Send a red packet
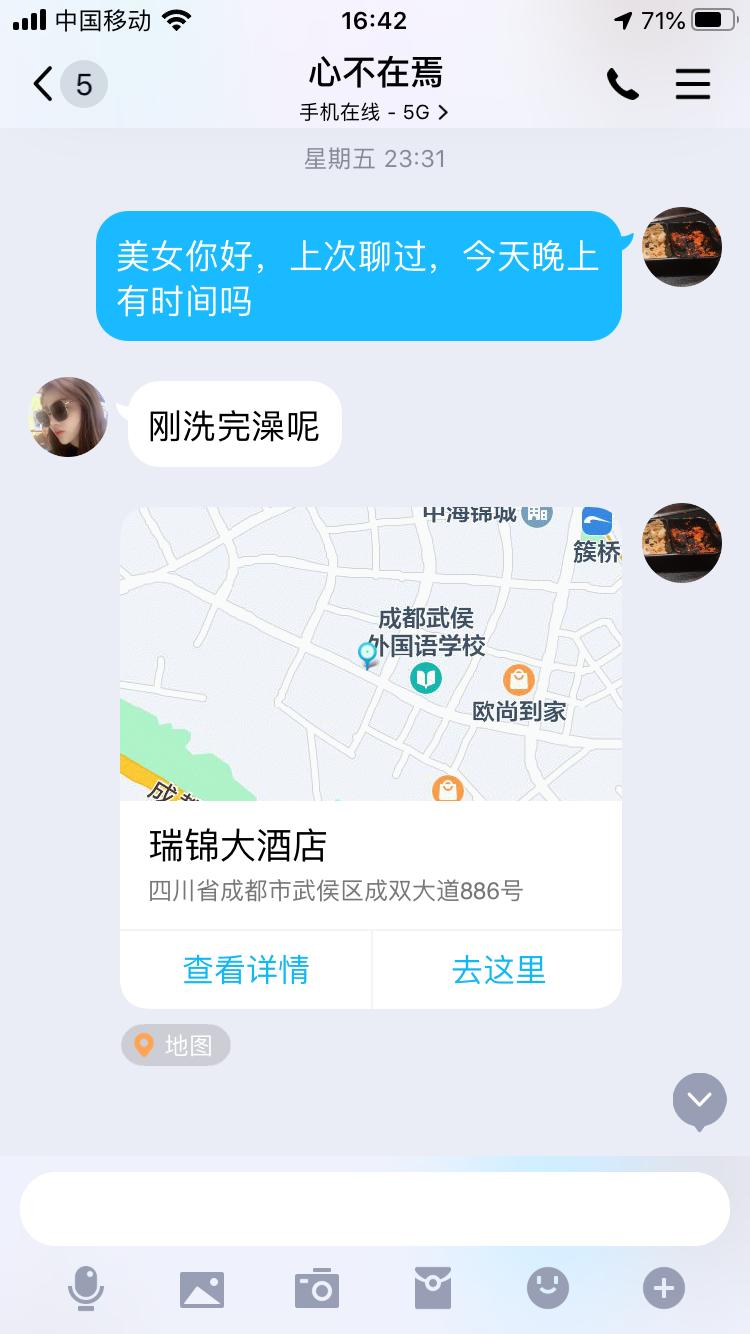750x1334 pixels. point(433,1288)
